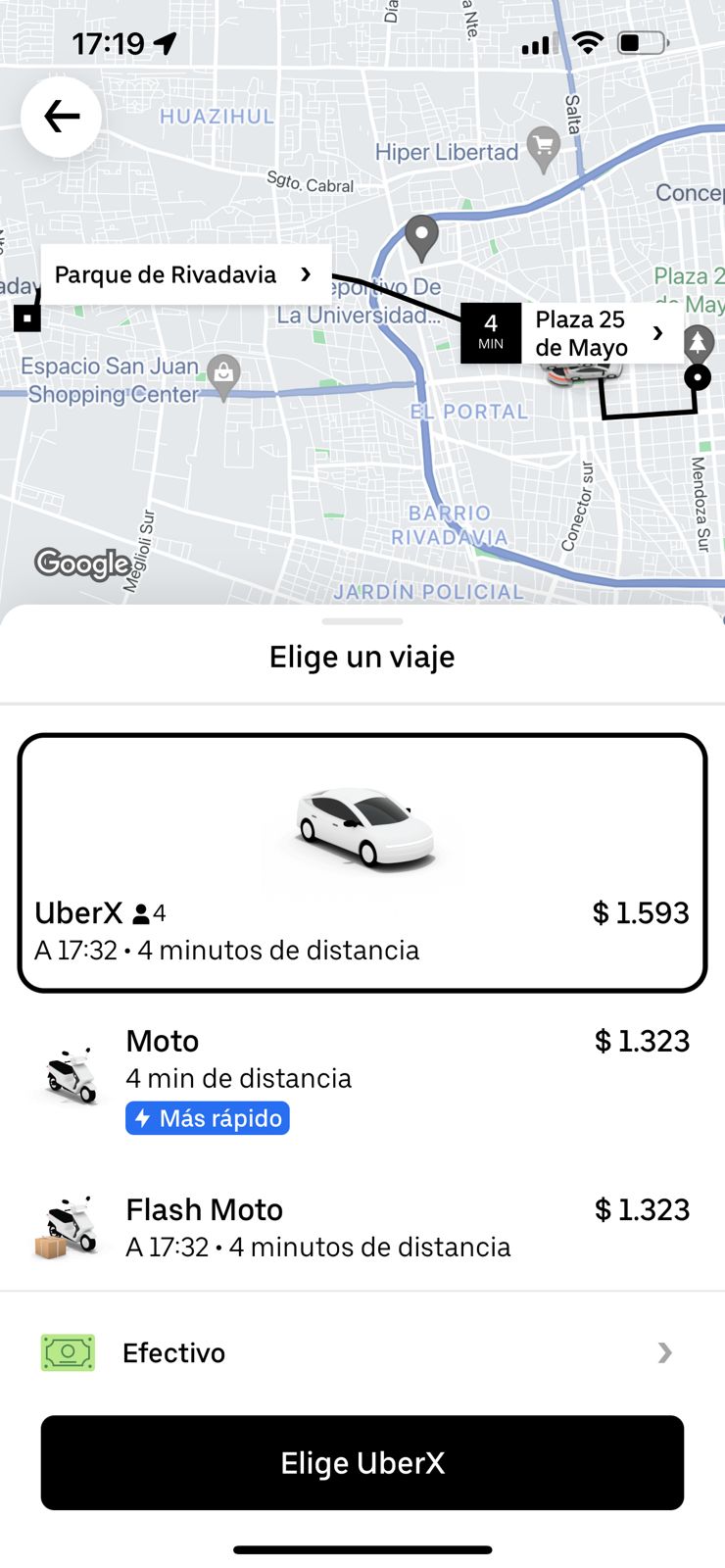The image size is (725, 1568).
Task: Select the UberX ride option
Action: tap(362, 862)
